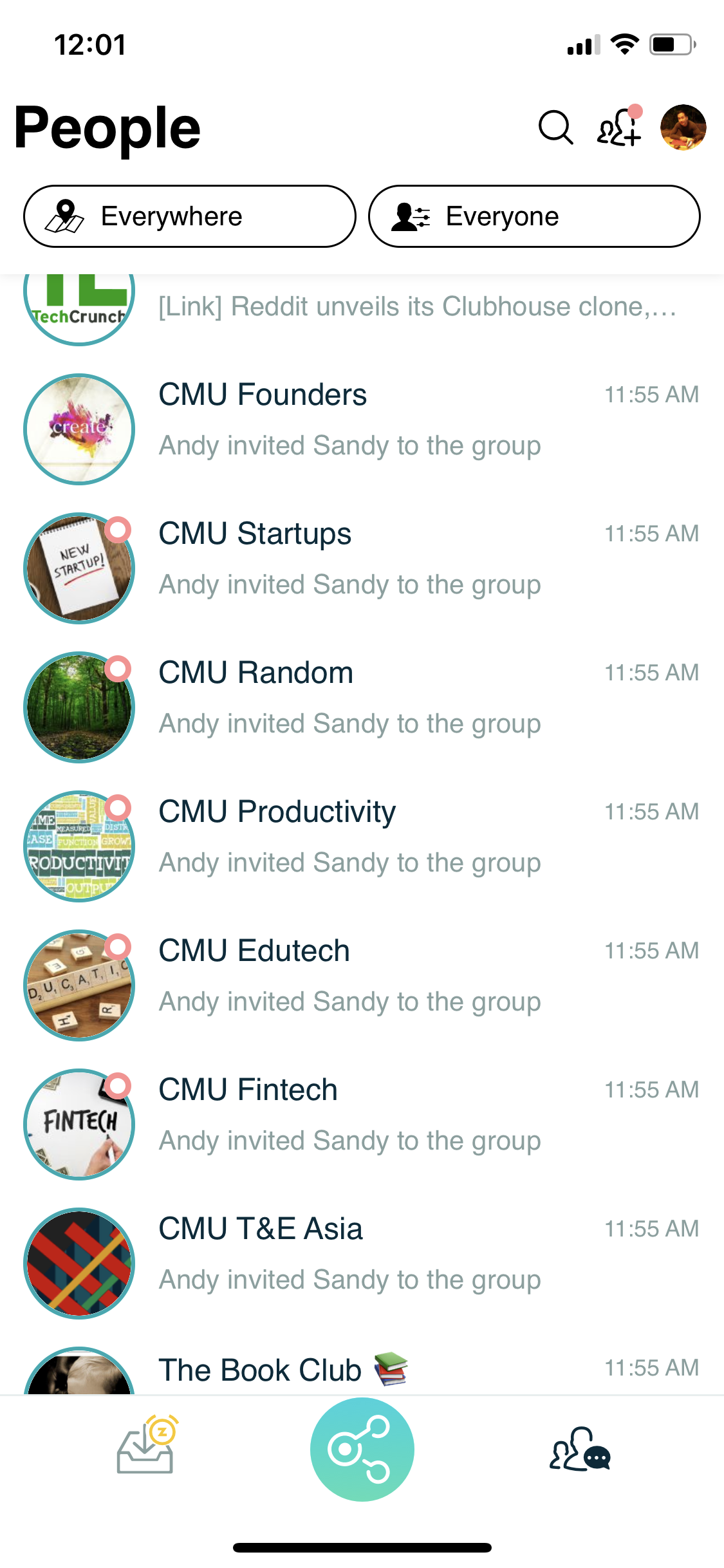Switch to the people chats tab
724x1568 pixels.
click(x=579, y=1450)
